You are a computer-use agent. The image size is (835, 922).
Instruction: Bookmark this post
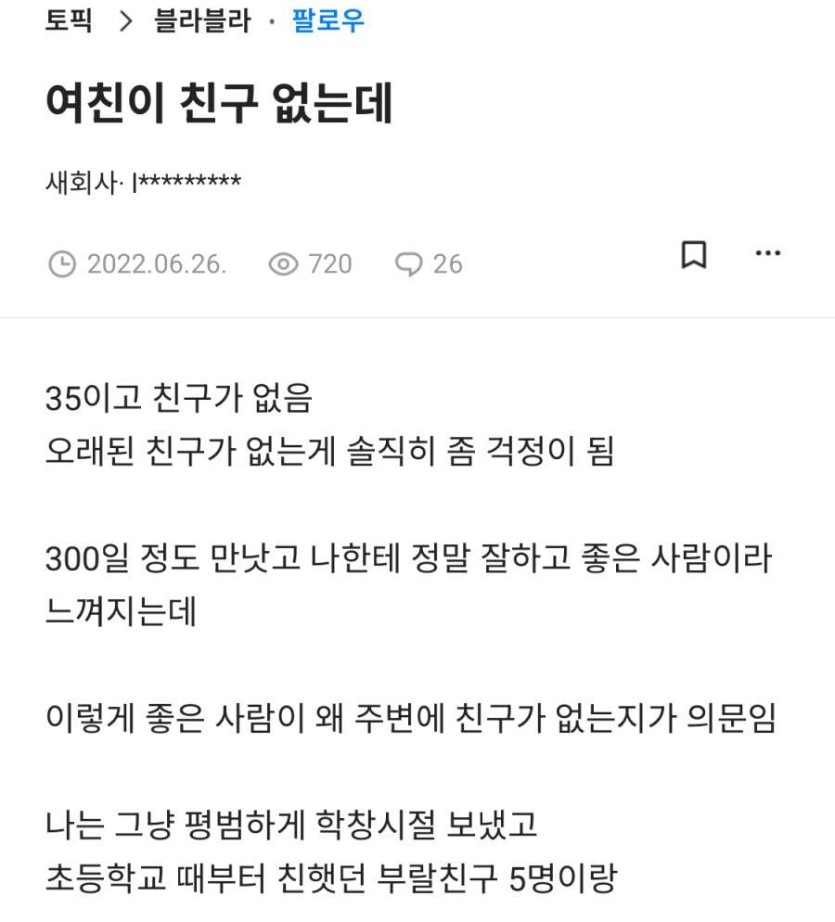pyautogui.click(x=693, y=255)
